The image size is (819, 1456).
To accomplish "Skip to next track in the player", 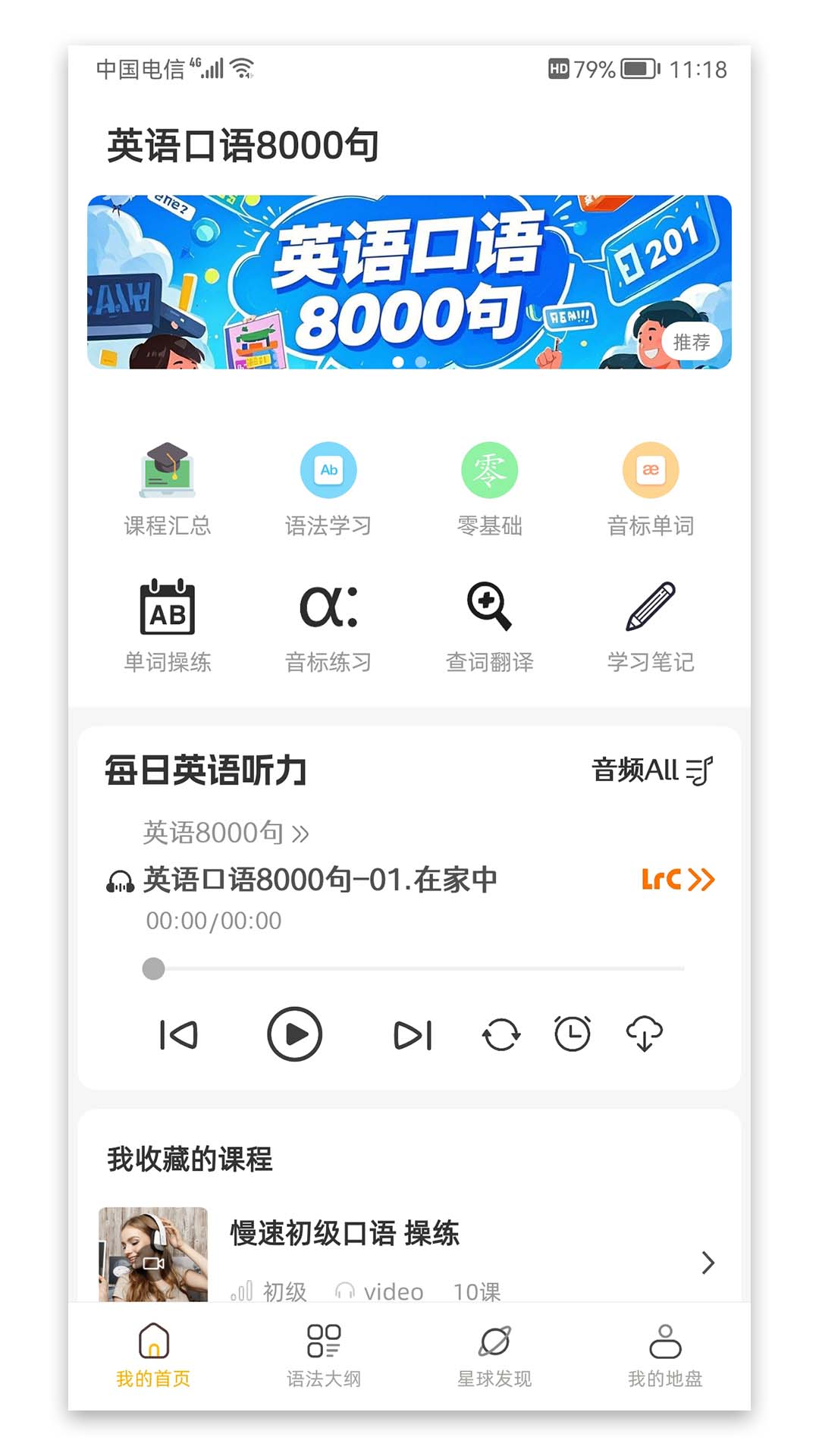I will tap(413, 1033).
